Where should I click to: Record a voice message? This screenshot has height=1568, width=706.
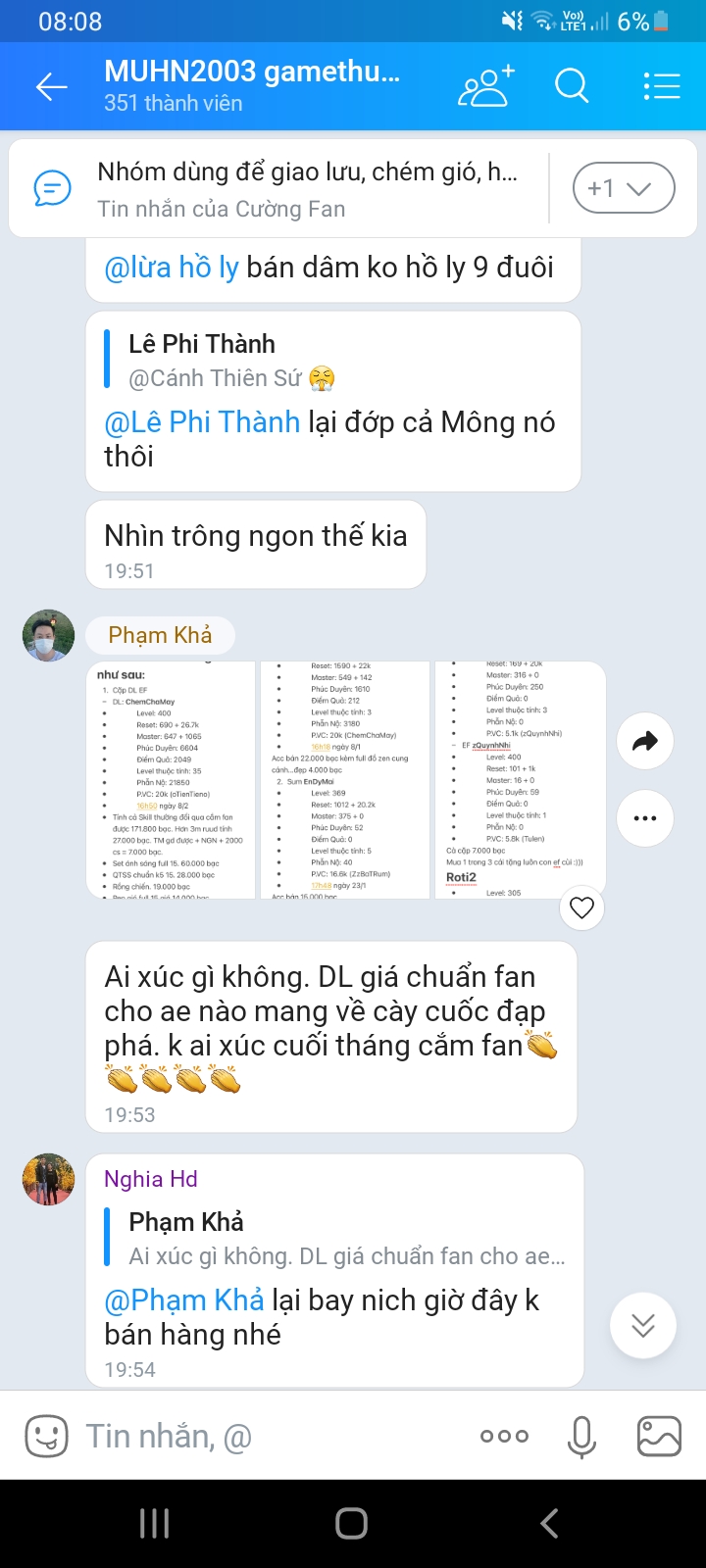click(x=581, y=1437)
